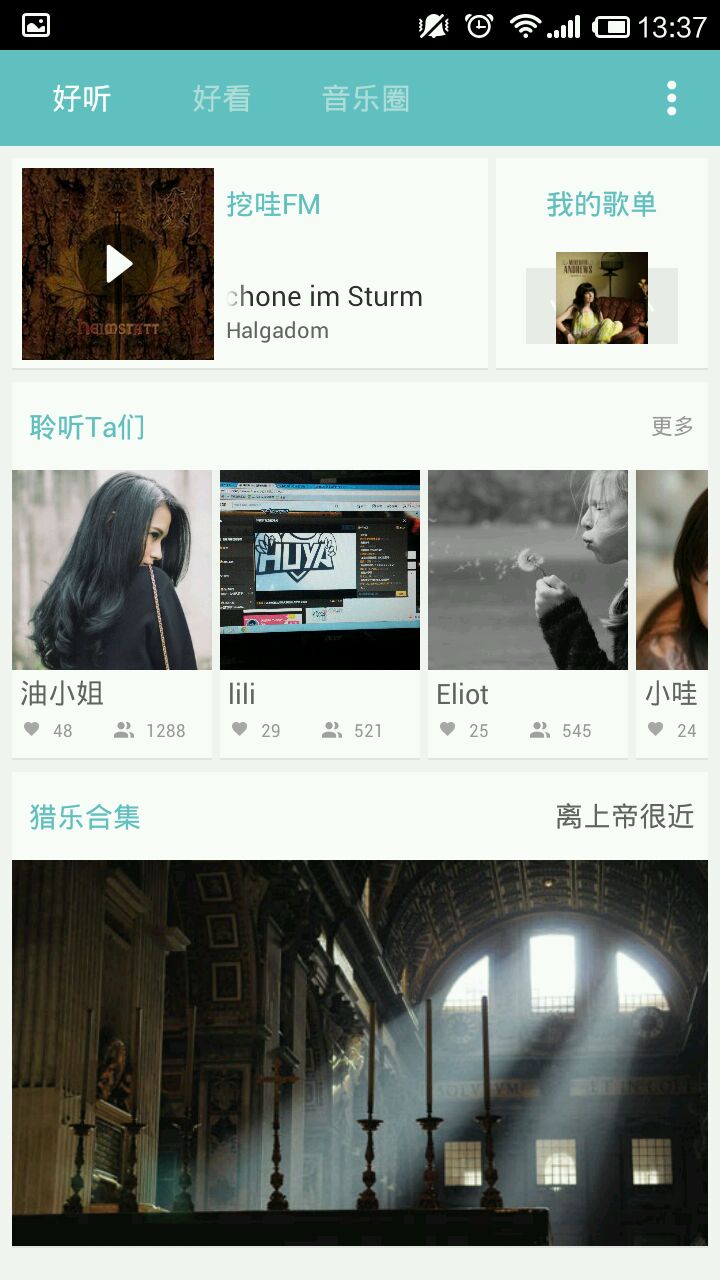
Task: Open lili's profile card
Action: pos(320,612)
